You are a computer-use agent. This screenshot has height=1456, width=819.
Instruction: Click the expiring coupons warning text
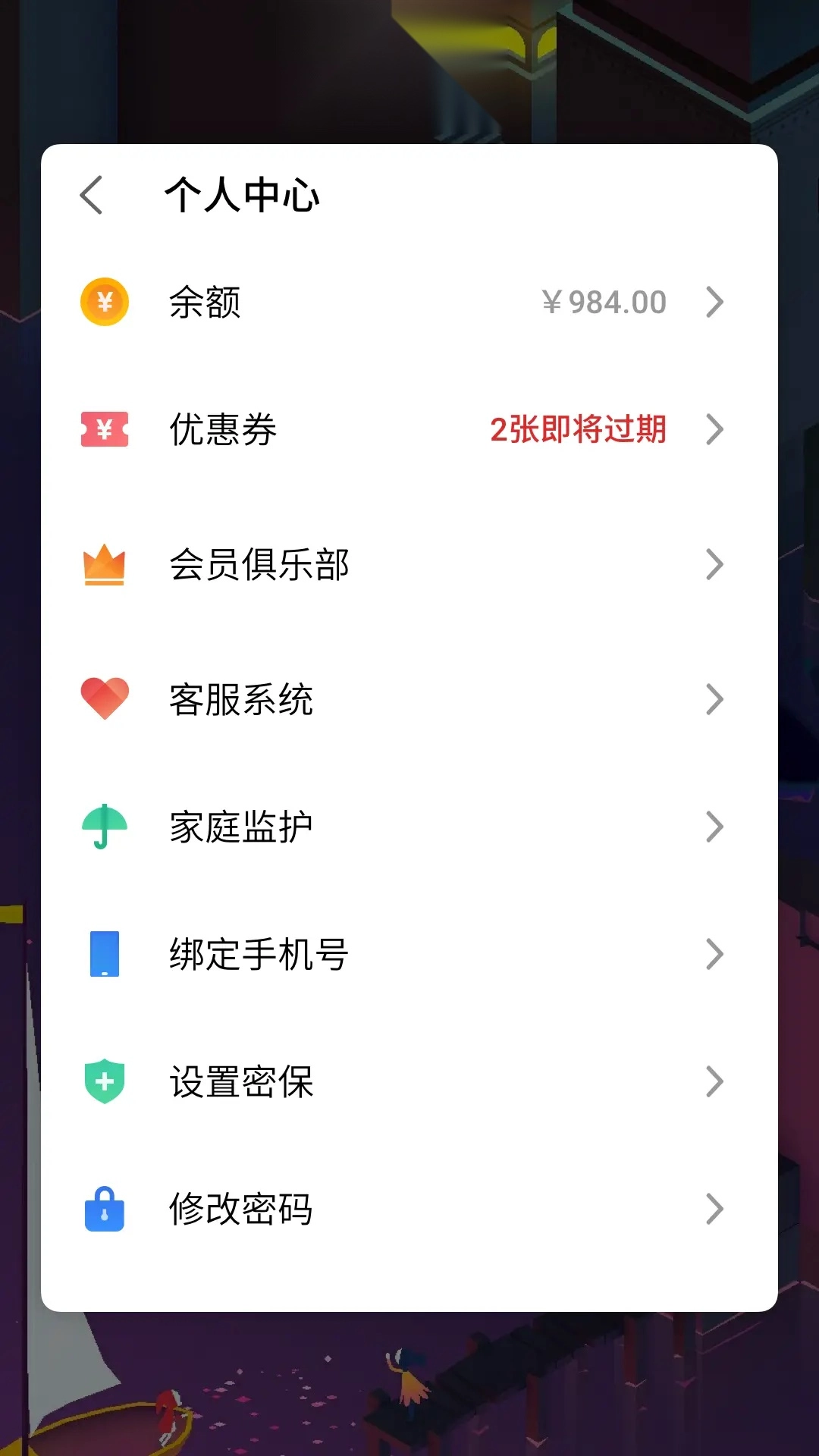click(579, 430)
